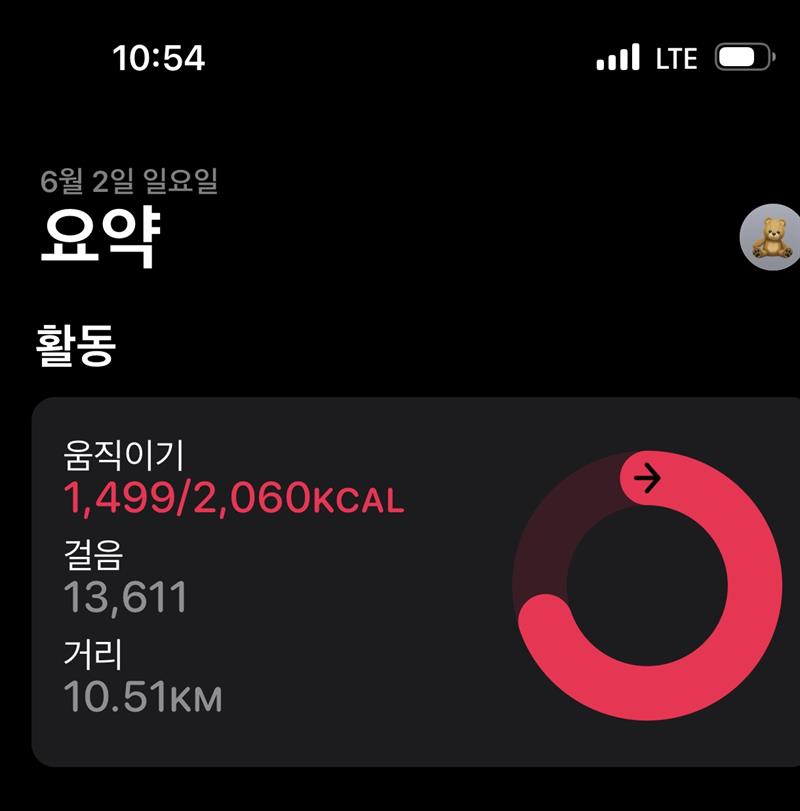Open the teddy bear profile avatar
Screen dimensions: 800x811
click(769, 237)
